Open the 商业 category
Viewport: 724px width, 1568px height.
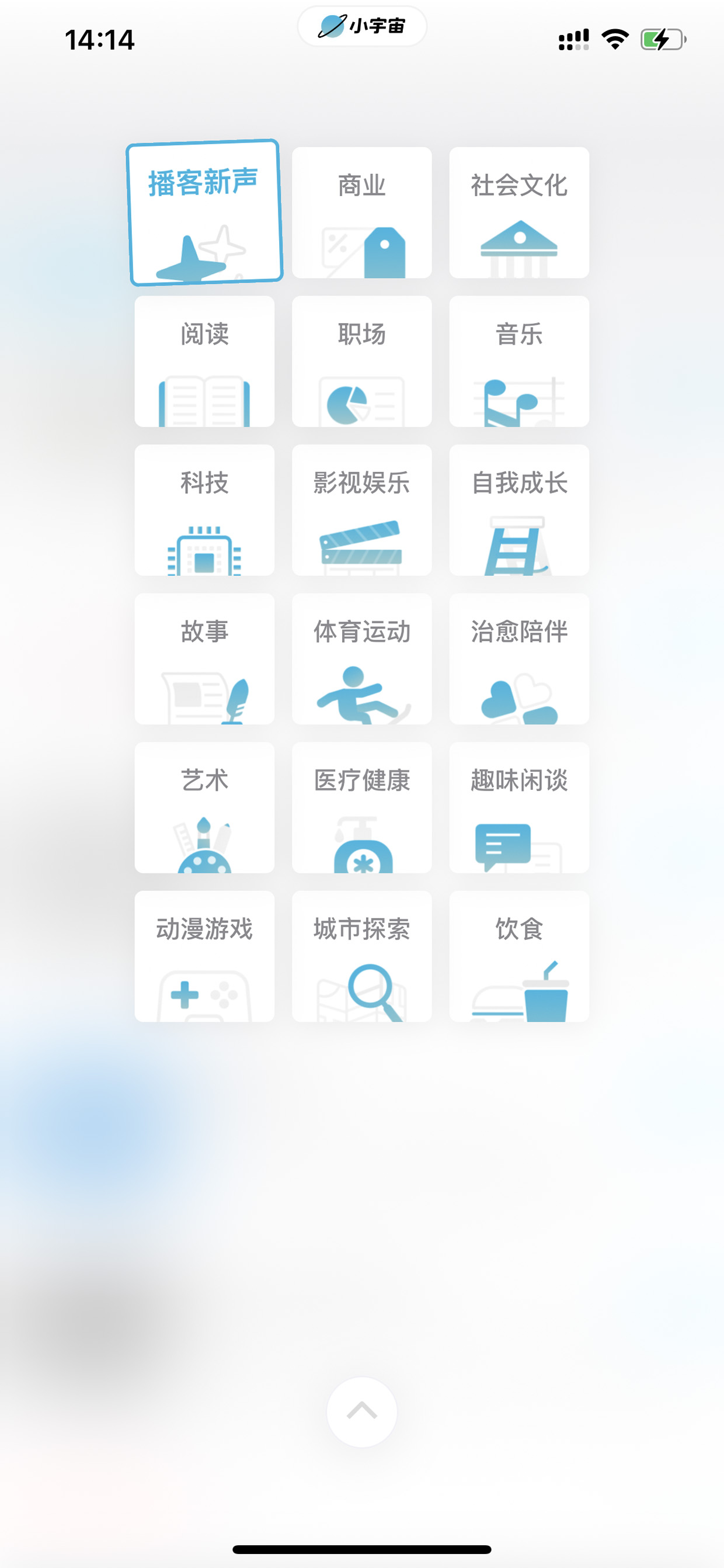362,213
